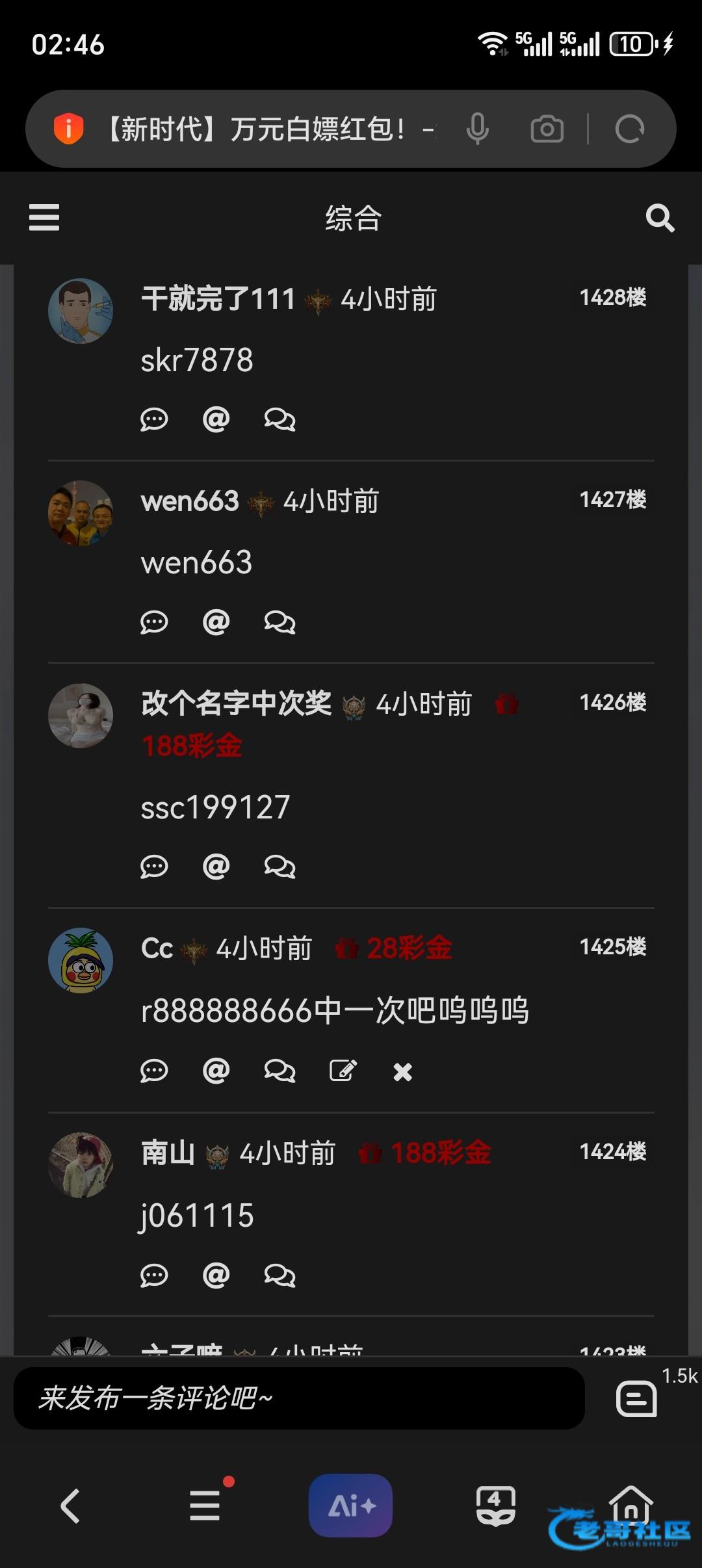Edit the Cc comment
The height and width of the screenshot is (1568, 702).
(x=343, y=1071)
